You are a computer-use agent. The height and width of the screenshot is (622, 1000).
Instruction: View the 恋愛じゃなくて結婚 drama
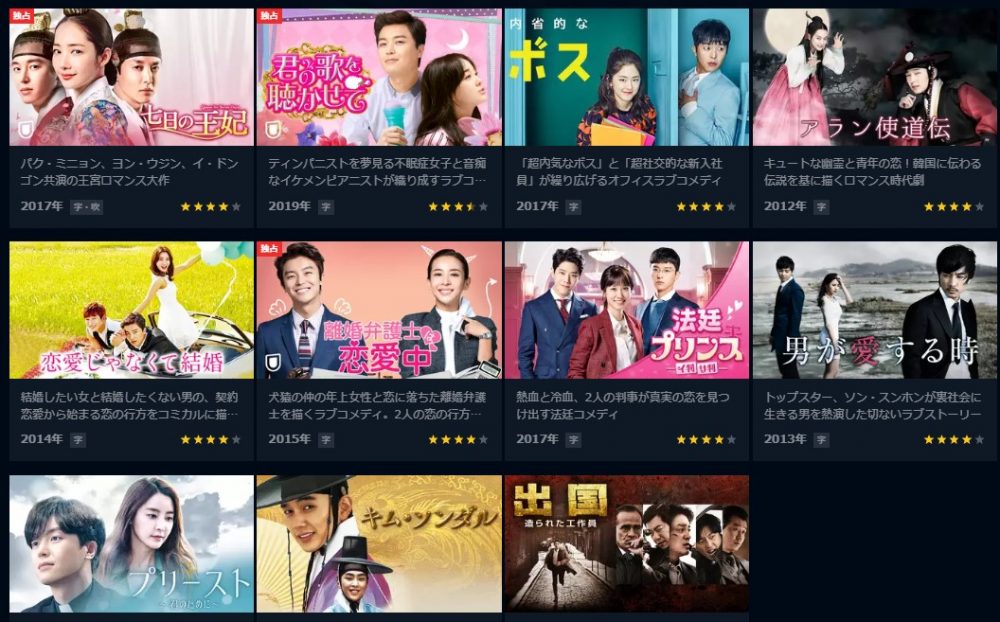[x=131, y=310]
